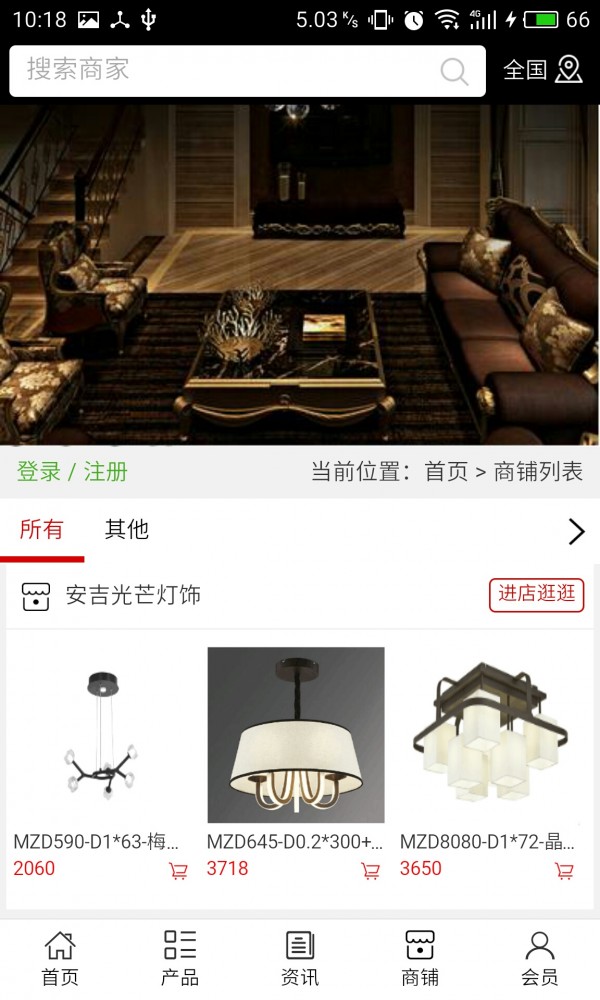Screen dimensions: 600x1000
Task: Switch to the 其他 tab
Action: coord(127,530)
